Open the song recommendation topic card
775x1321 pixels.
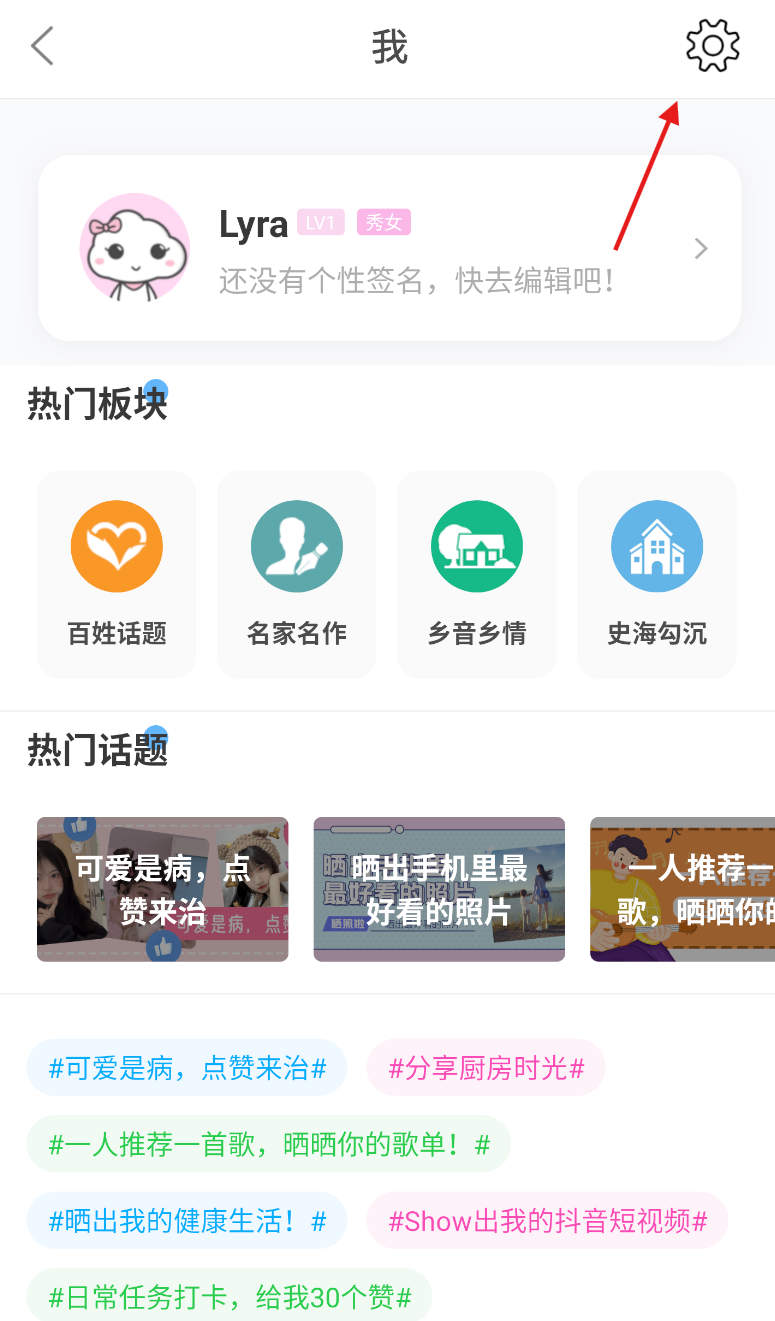[x=682, y=889]
